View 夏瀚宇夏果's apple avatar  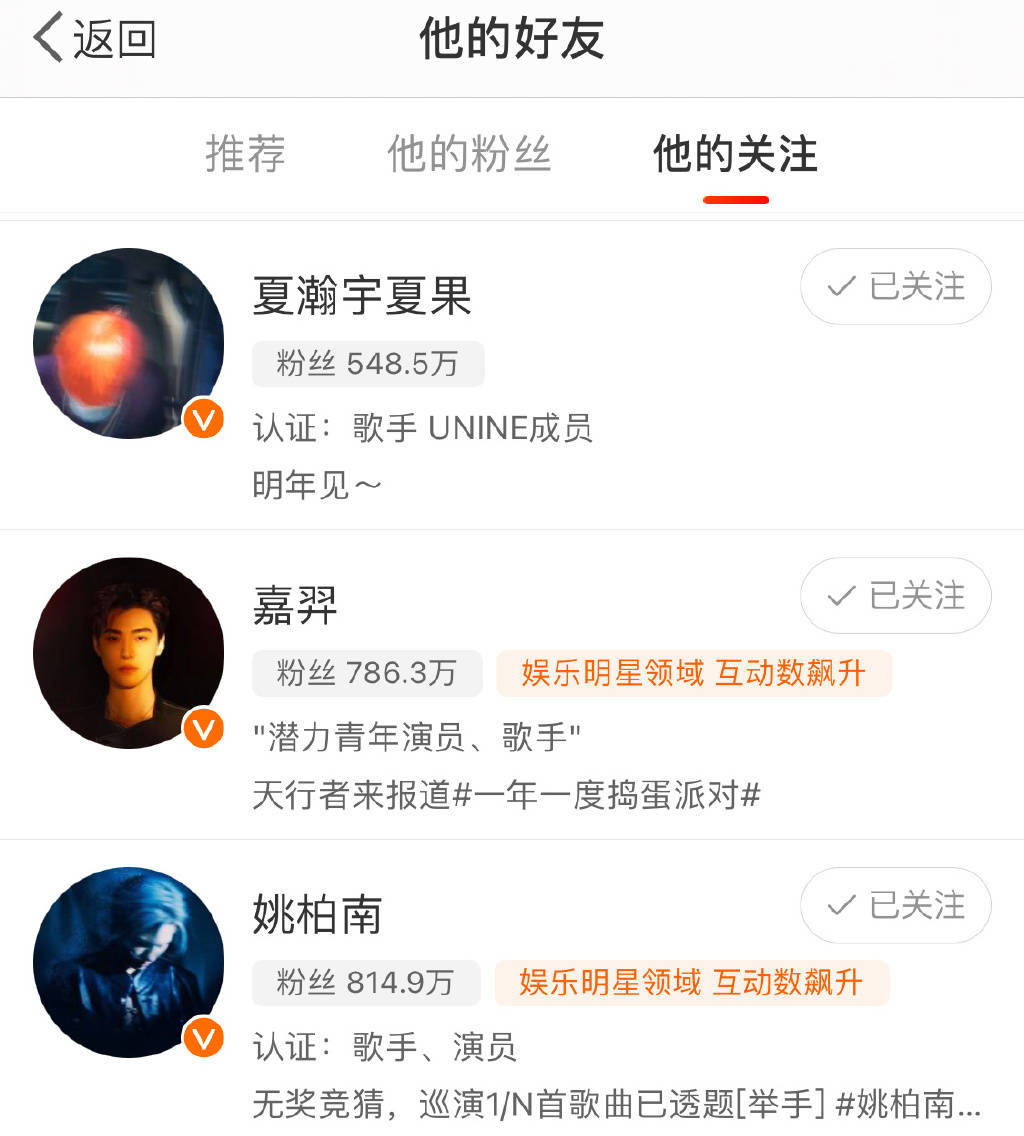[x=128, y=343]
